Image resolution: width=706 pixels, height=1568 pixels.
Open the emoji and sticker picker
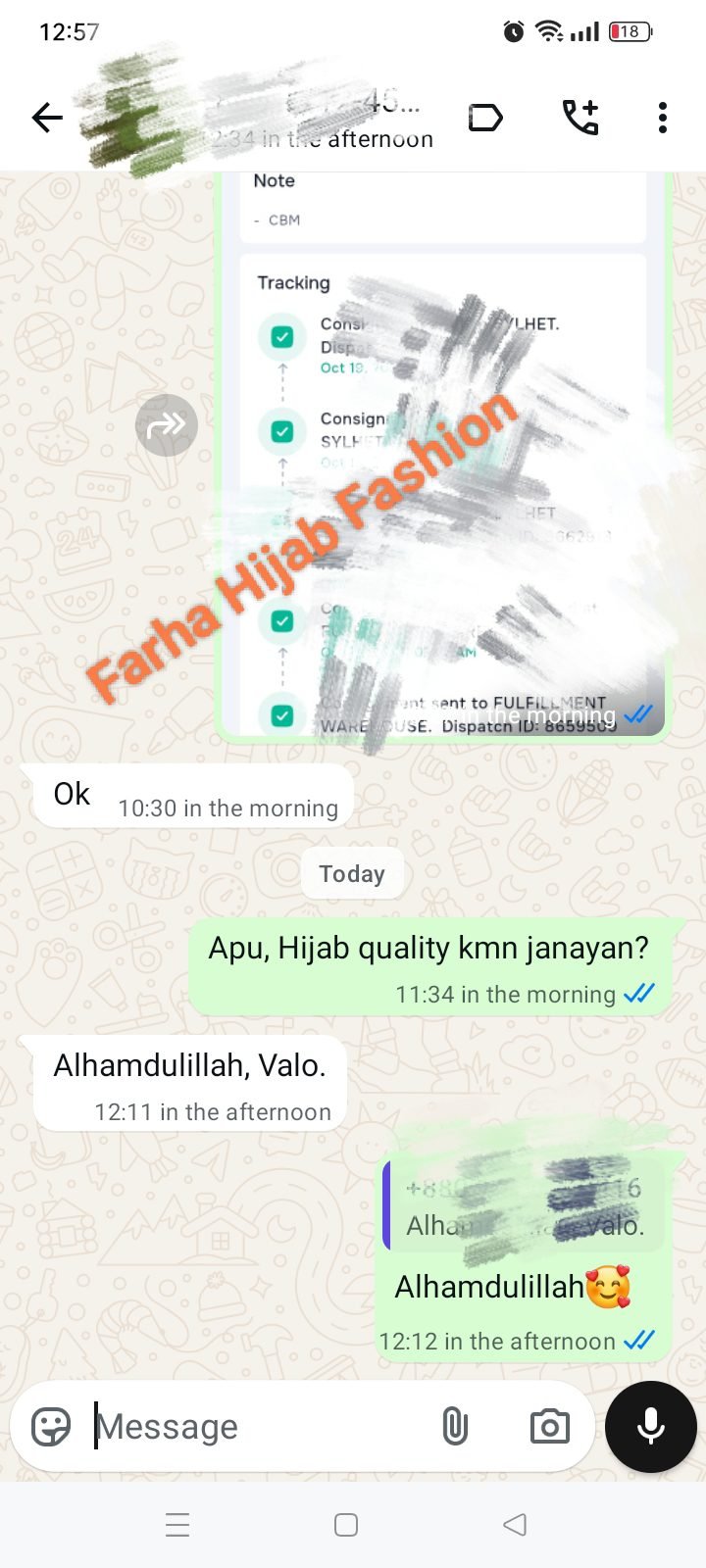(51, 1427)
